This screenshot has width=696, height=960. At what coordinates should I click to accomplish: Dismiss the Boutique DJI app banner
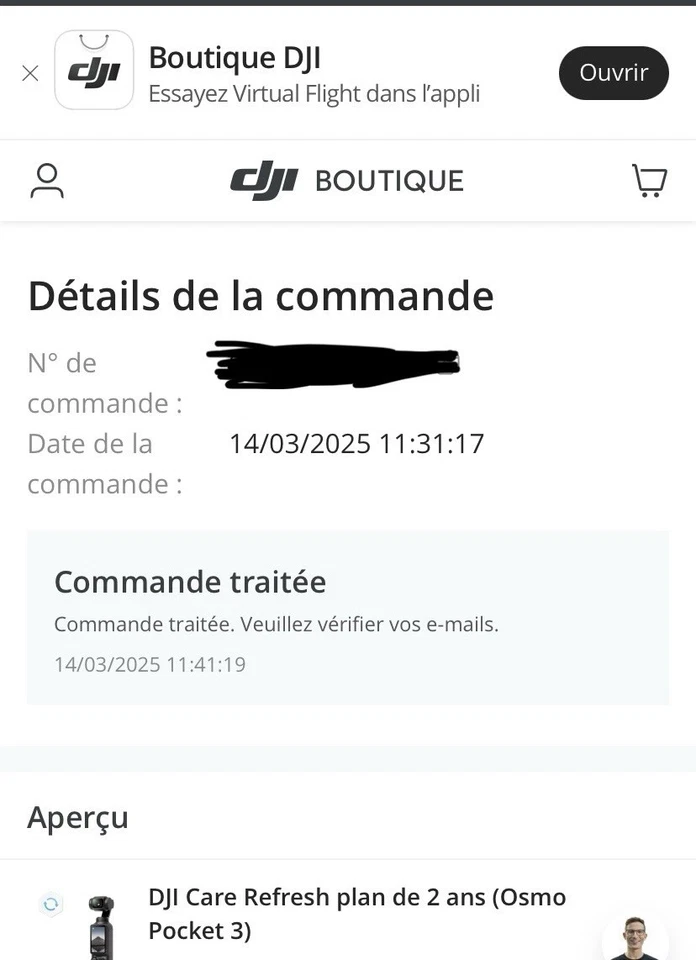point(30,73)
